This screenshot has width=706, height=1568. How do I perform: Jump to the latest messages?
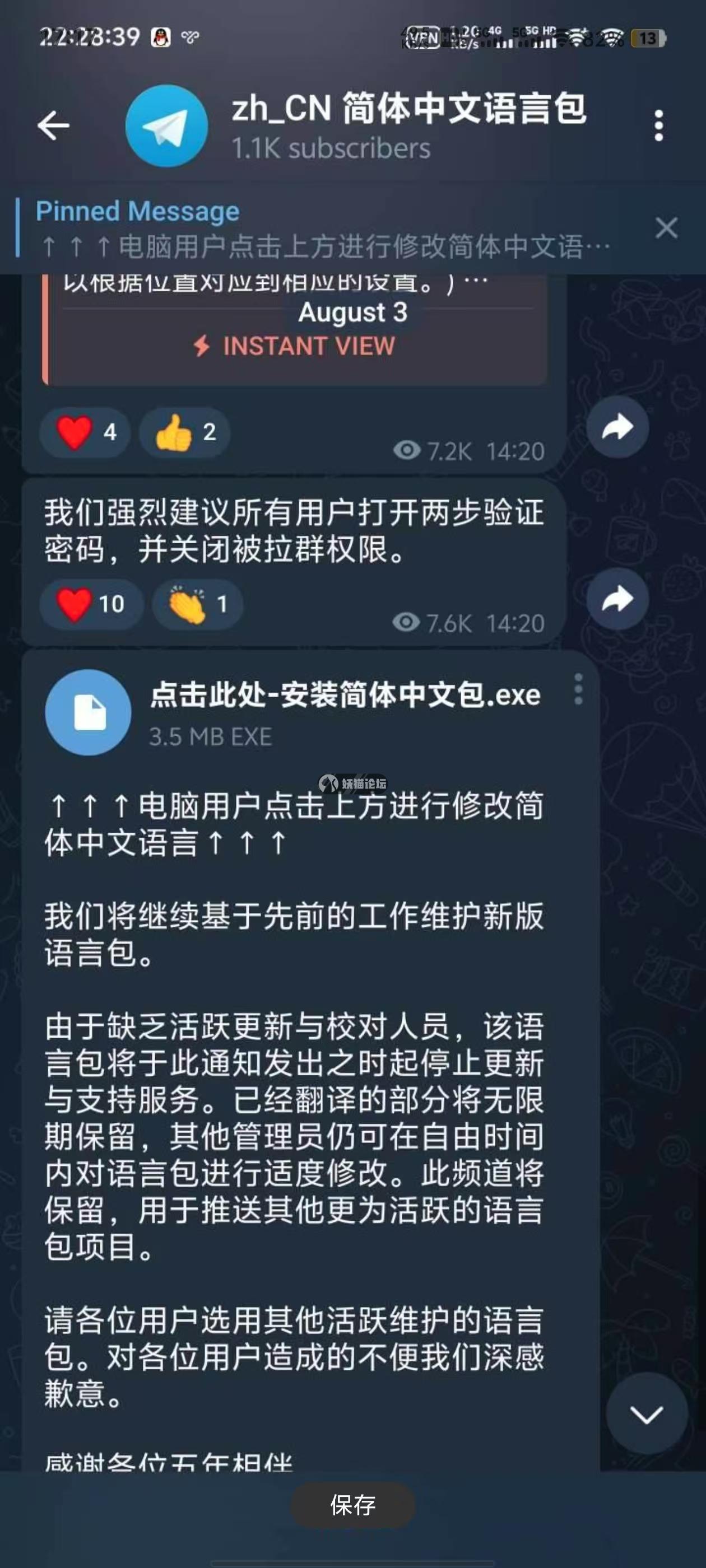point(646,1415)
